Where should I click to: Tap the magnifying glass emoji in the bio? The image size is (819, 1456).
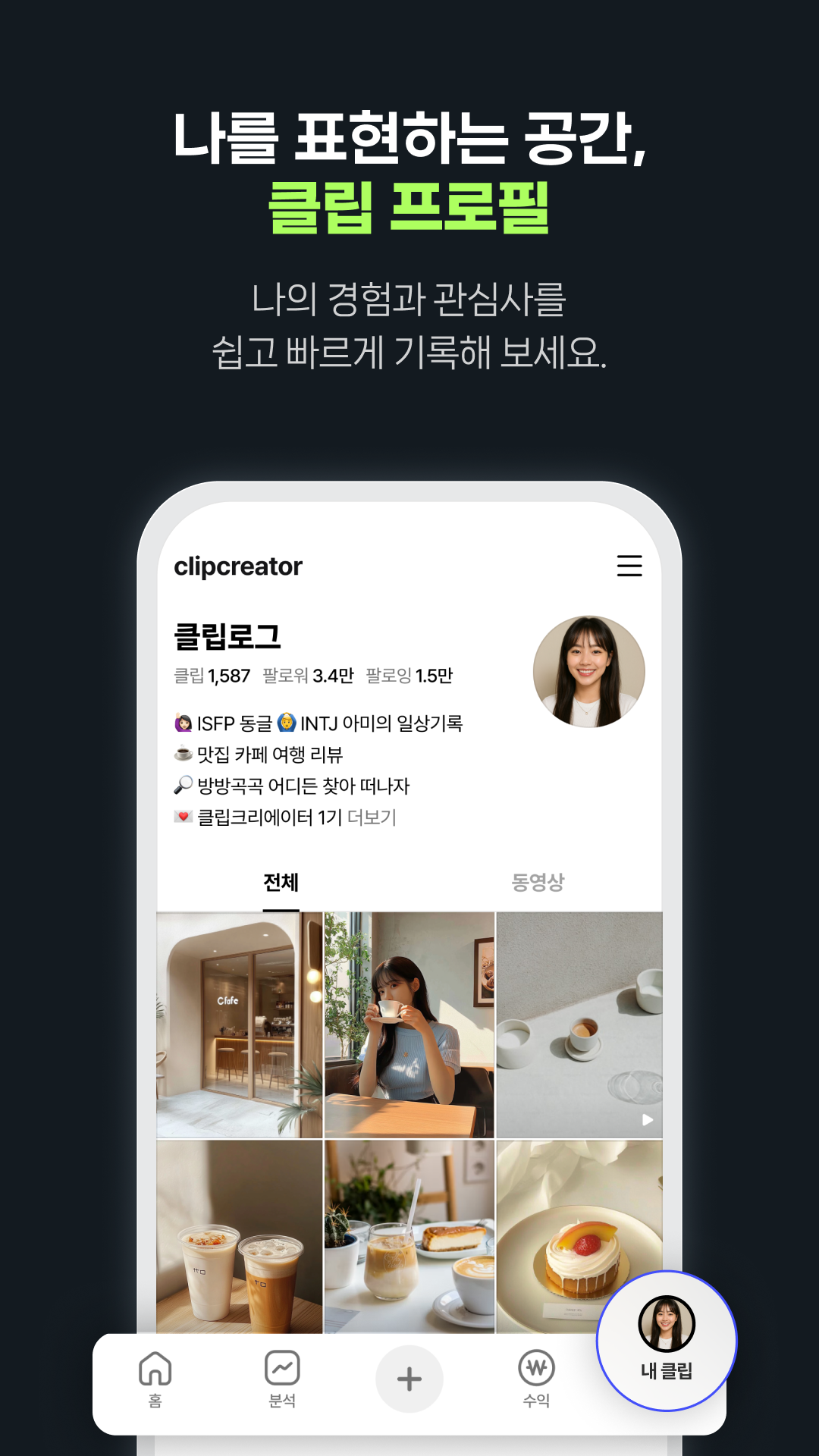coord(182,786)
